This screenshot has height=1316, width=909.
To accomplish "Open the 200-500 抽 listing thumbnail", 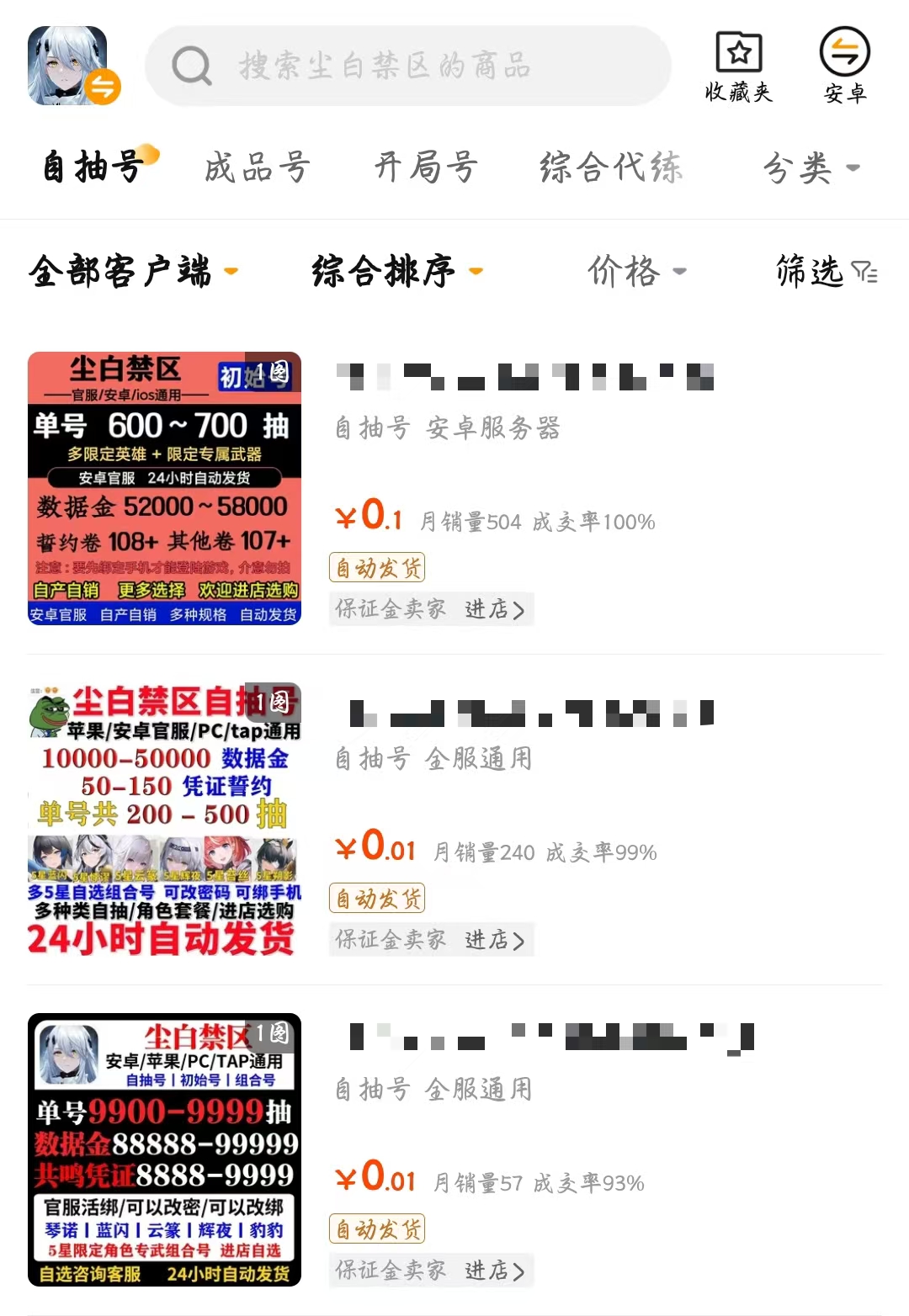I will (x=165, y=819).
